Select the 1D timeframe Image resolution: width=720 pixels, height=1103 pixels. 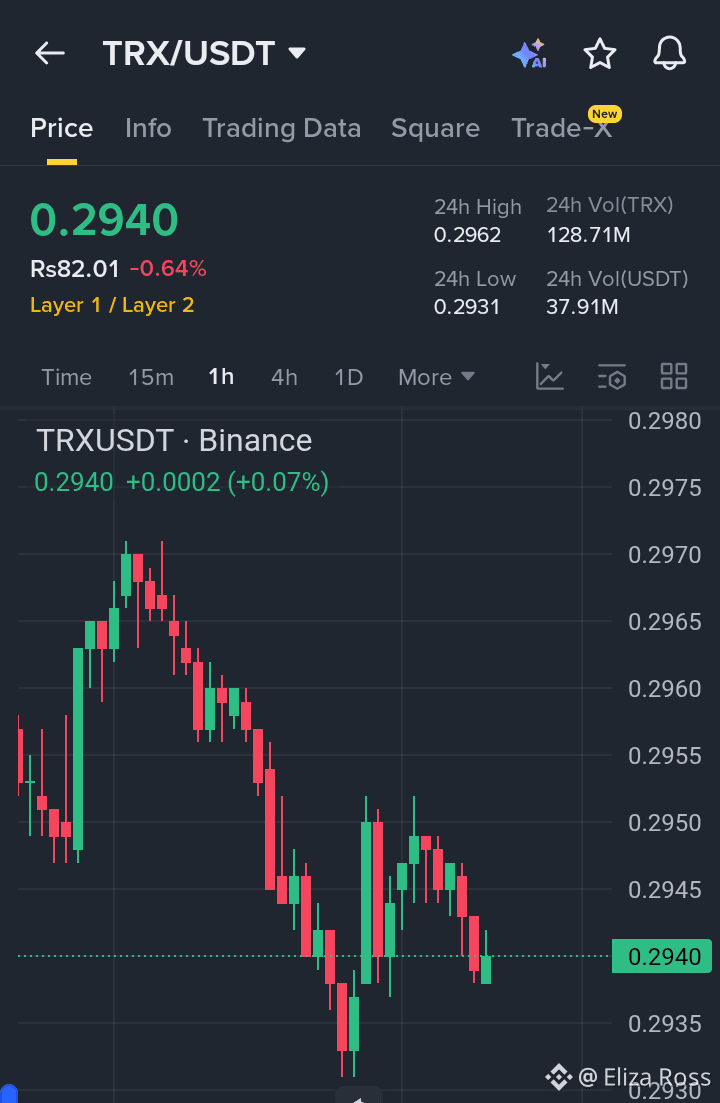click(x=348, y=377)
